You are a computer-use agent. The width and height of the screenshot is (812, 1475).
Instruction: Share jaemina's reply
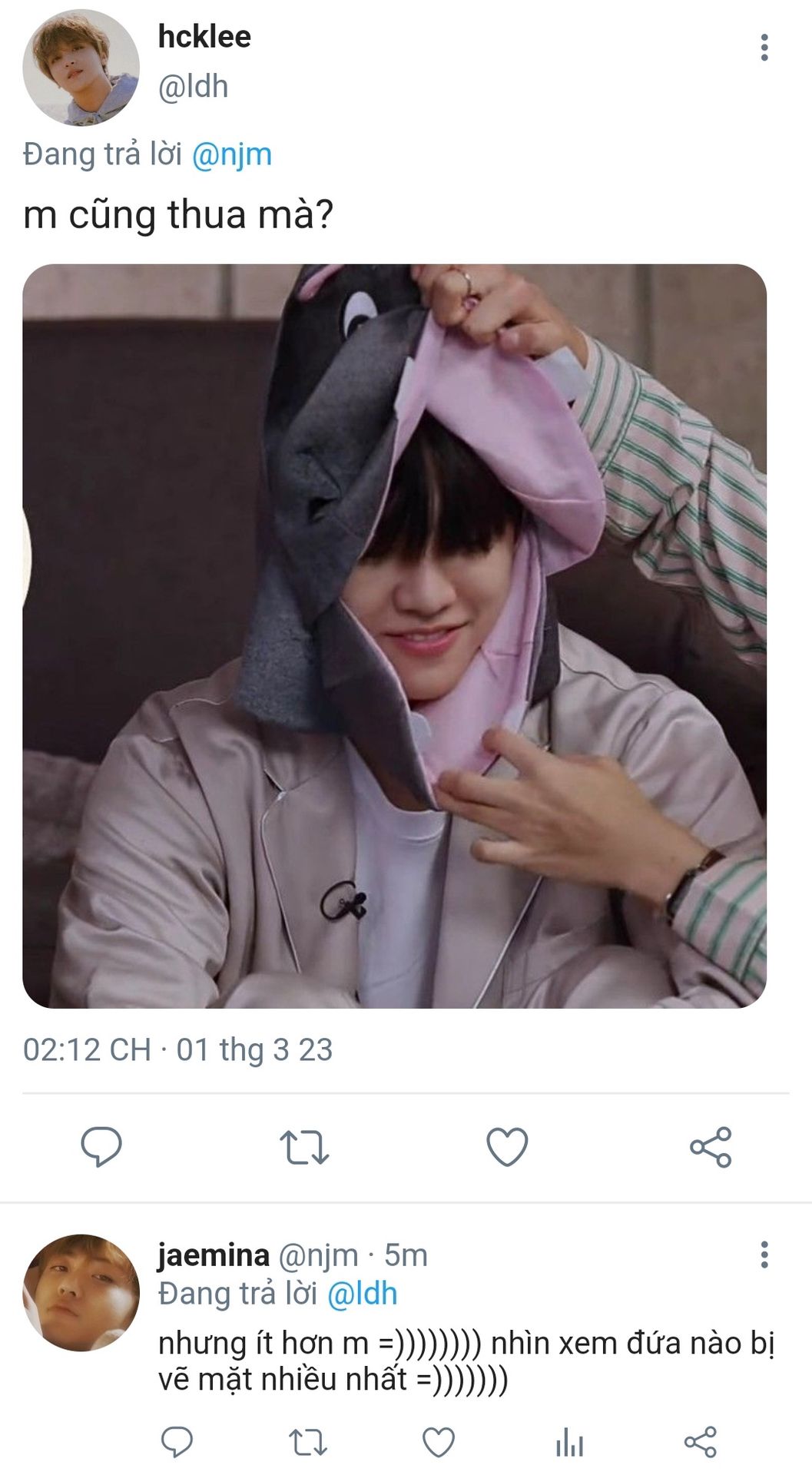click(700, 1442)
